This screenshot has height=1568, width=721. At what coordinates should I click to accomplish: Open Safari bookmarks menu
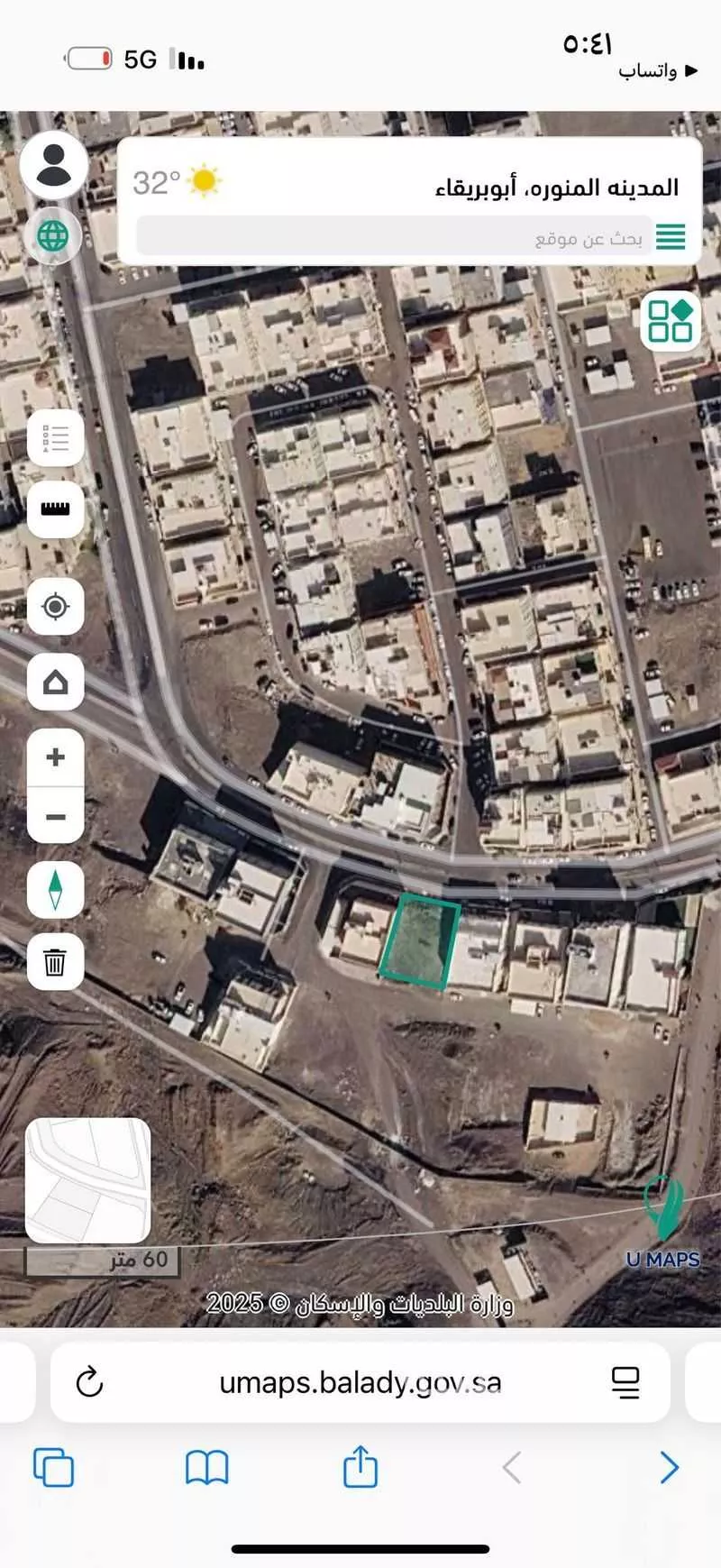206,1467
